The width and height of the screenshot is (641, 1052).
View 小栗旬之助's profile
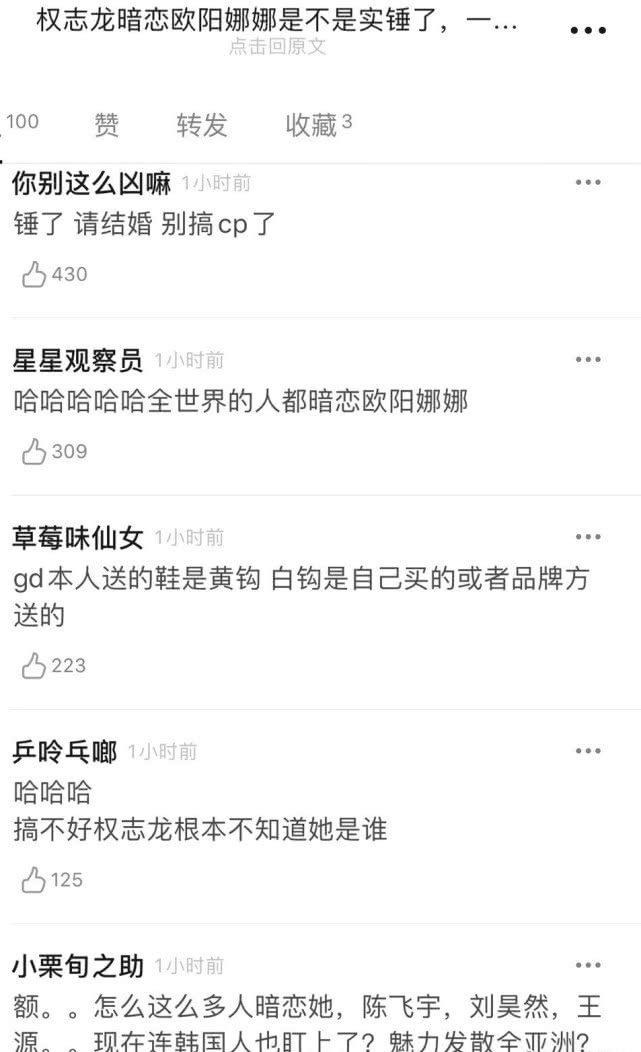pyautogui.click(x=77, y=966)
